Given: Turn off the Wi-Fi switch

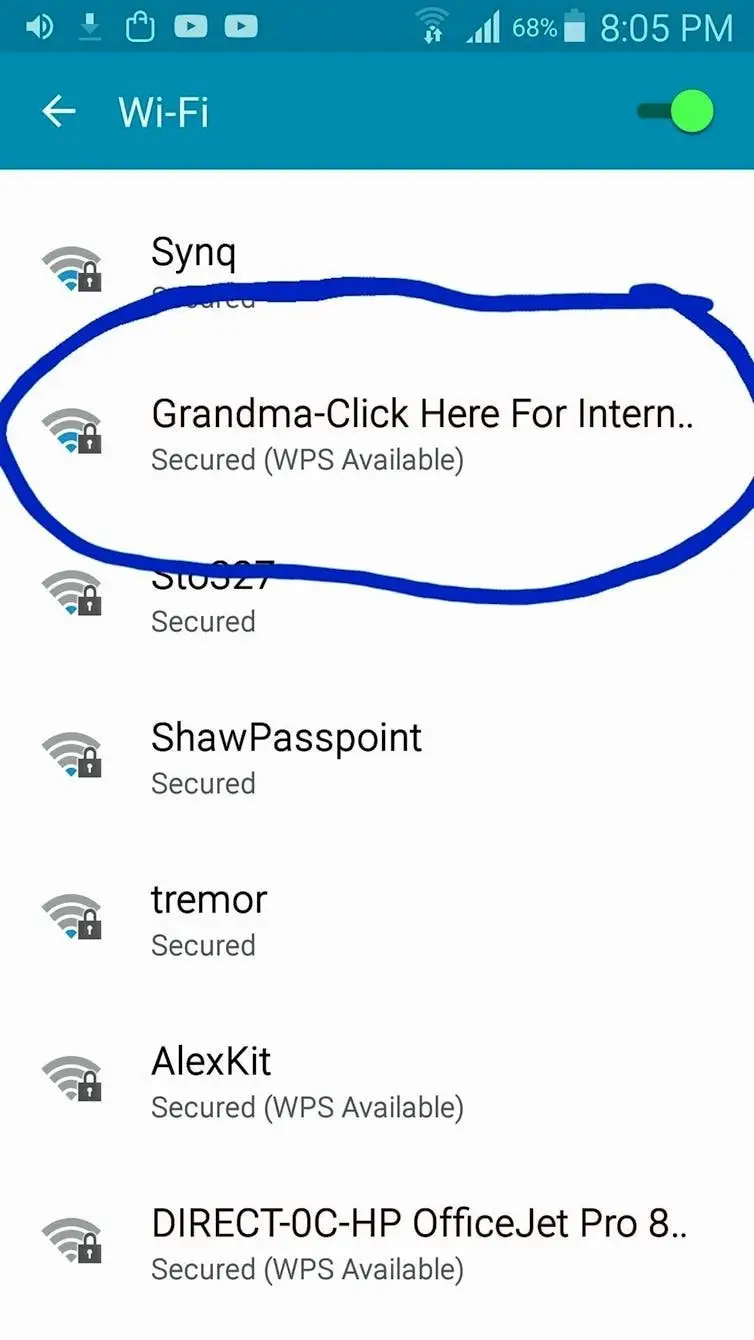Looking at the screenshot, I should (x=679, y=112).
